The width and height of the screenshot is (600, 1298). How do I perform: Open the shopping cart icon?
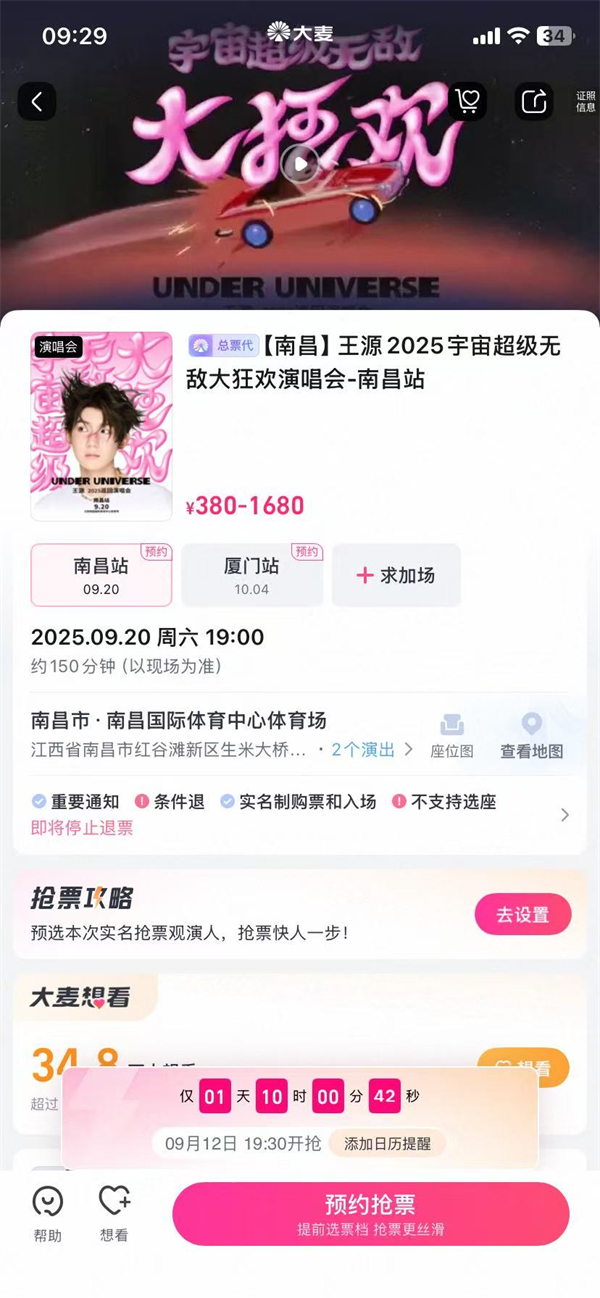click(x=467, y=101)
